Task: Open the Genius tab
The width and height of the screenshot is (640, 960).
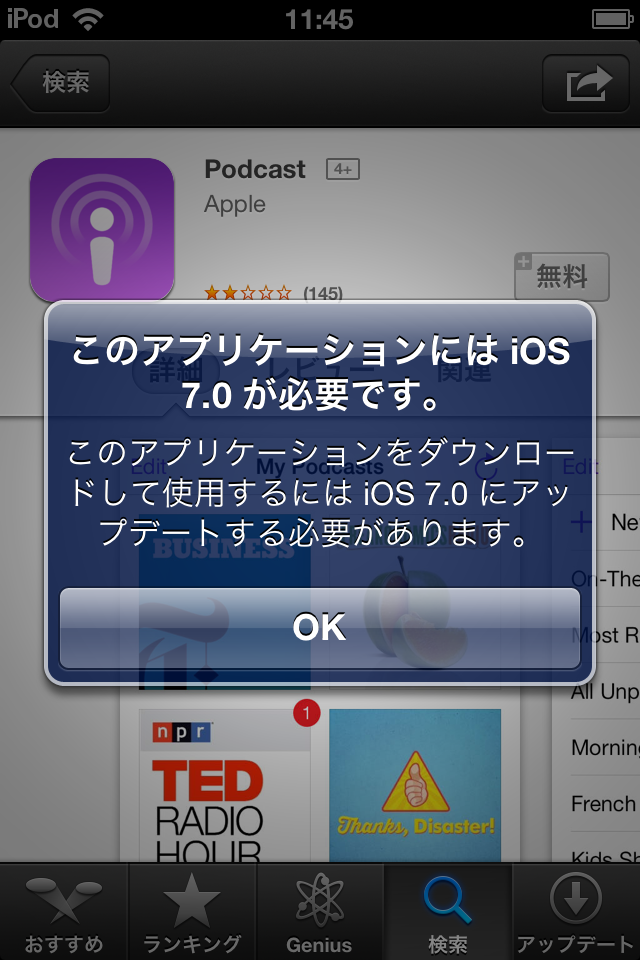Action: pyautogui.click(x=320, y=912)
